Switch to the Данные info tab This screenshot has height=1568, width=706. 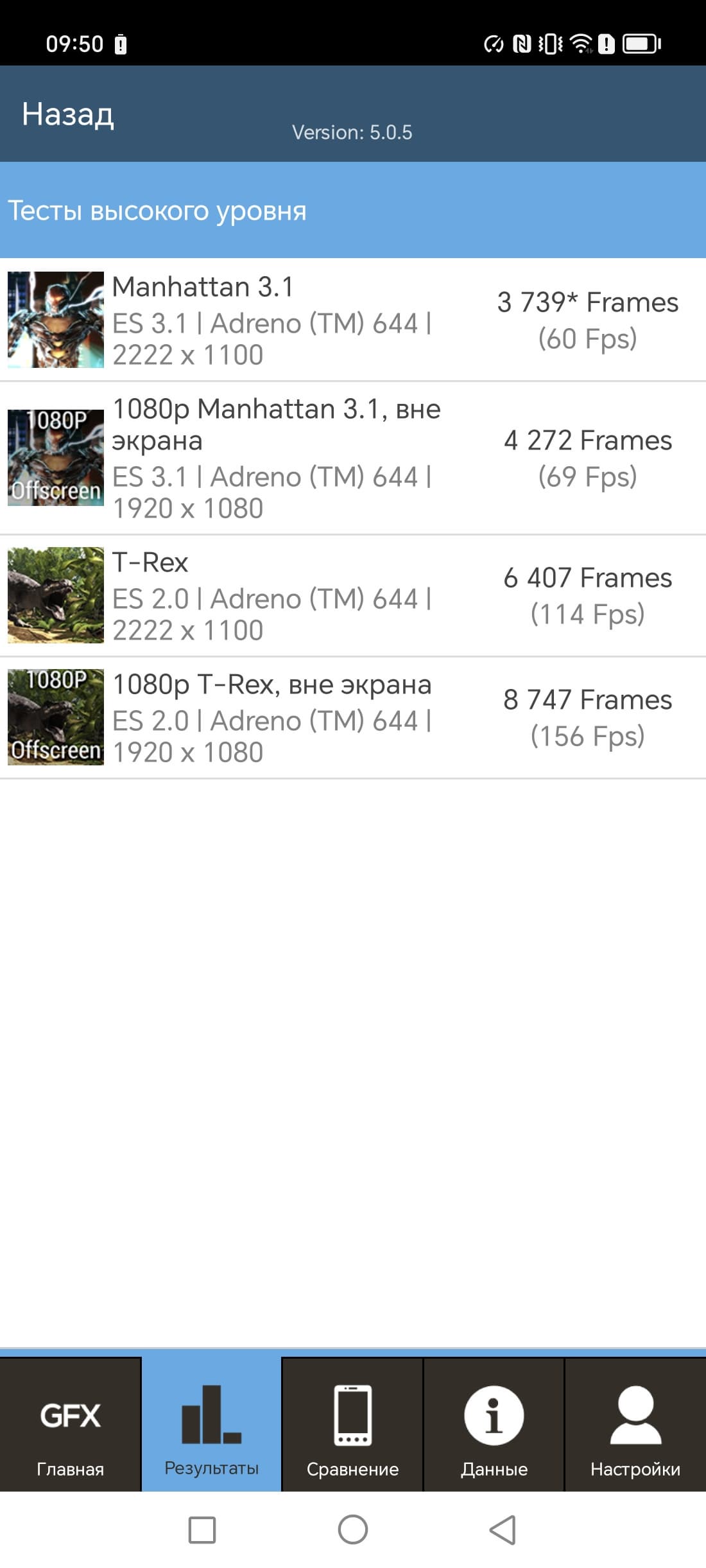click(494, 1424)
